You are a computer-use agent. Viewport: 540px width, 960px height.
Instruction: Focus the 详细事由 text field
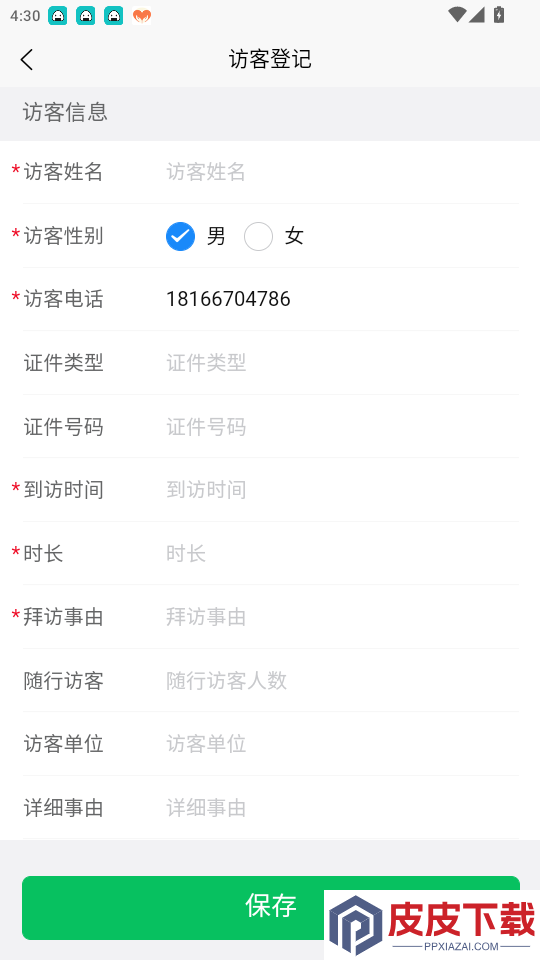[342, 808]
